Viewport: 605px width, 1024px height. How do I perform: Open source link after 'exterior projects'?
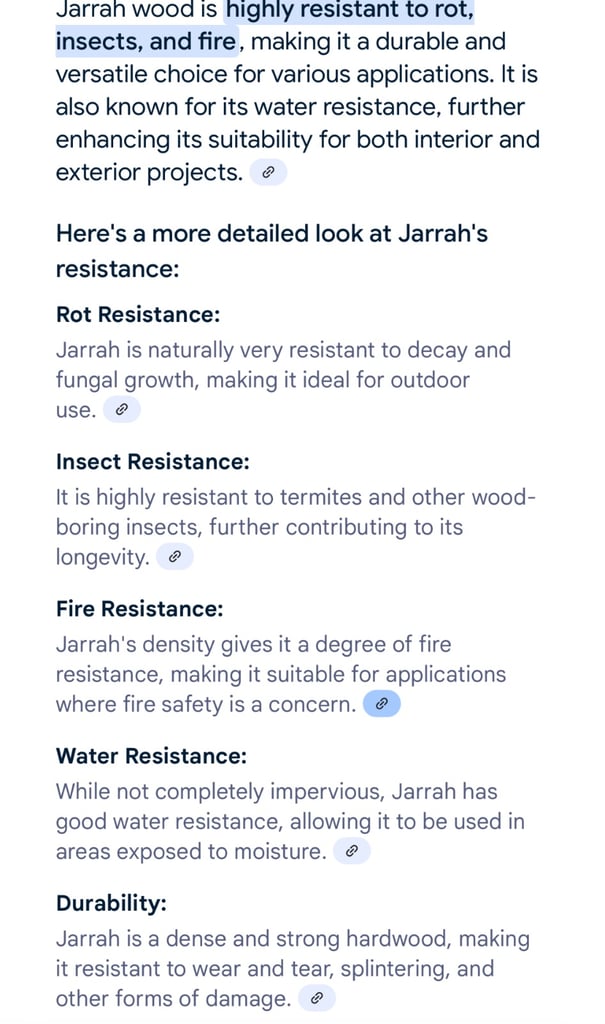[x=268, y=173]
